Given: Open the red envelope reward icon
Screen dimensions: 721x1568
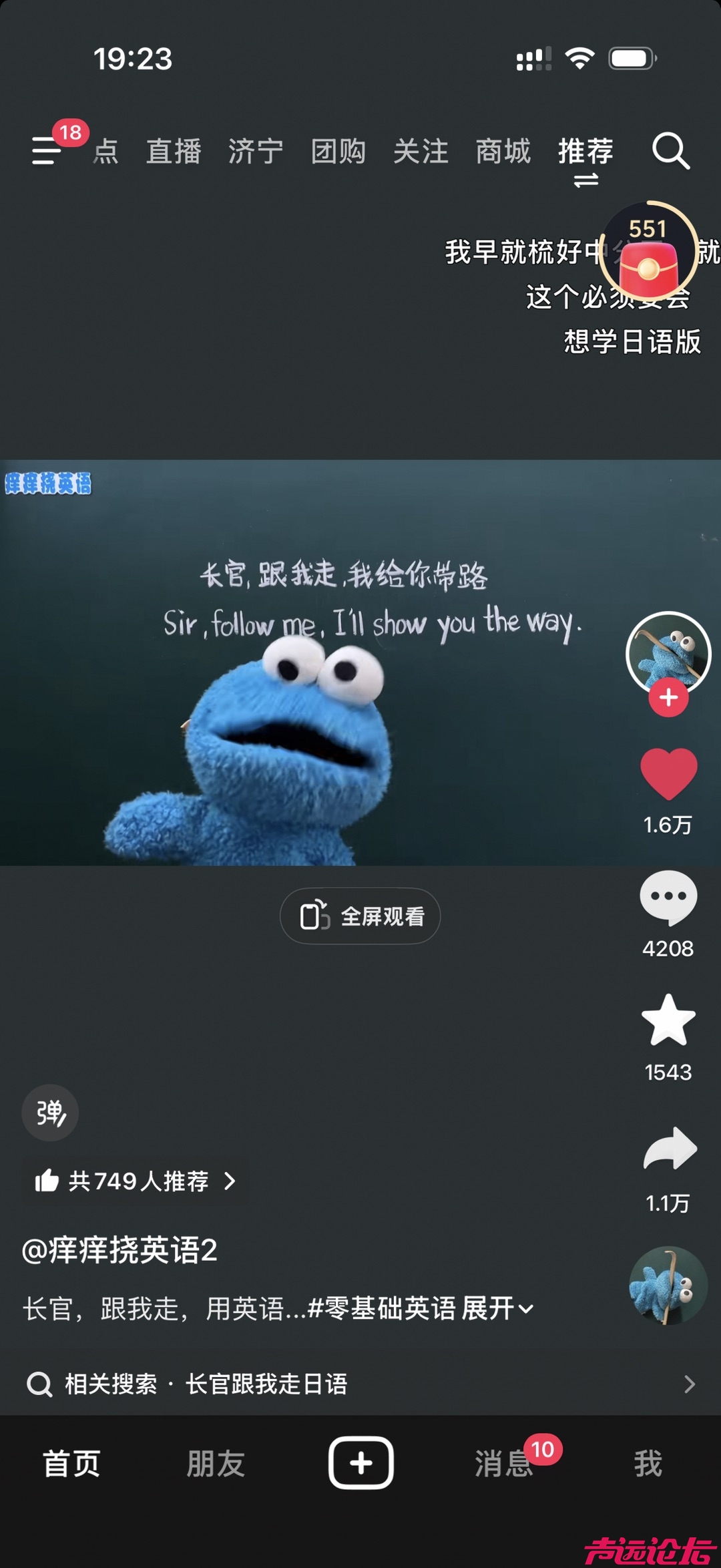Looking at the screenshot, I should (x=648, y=262).
